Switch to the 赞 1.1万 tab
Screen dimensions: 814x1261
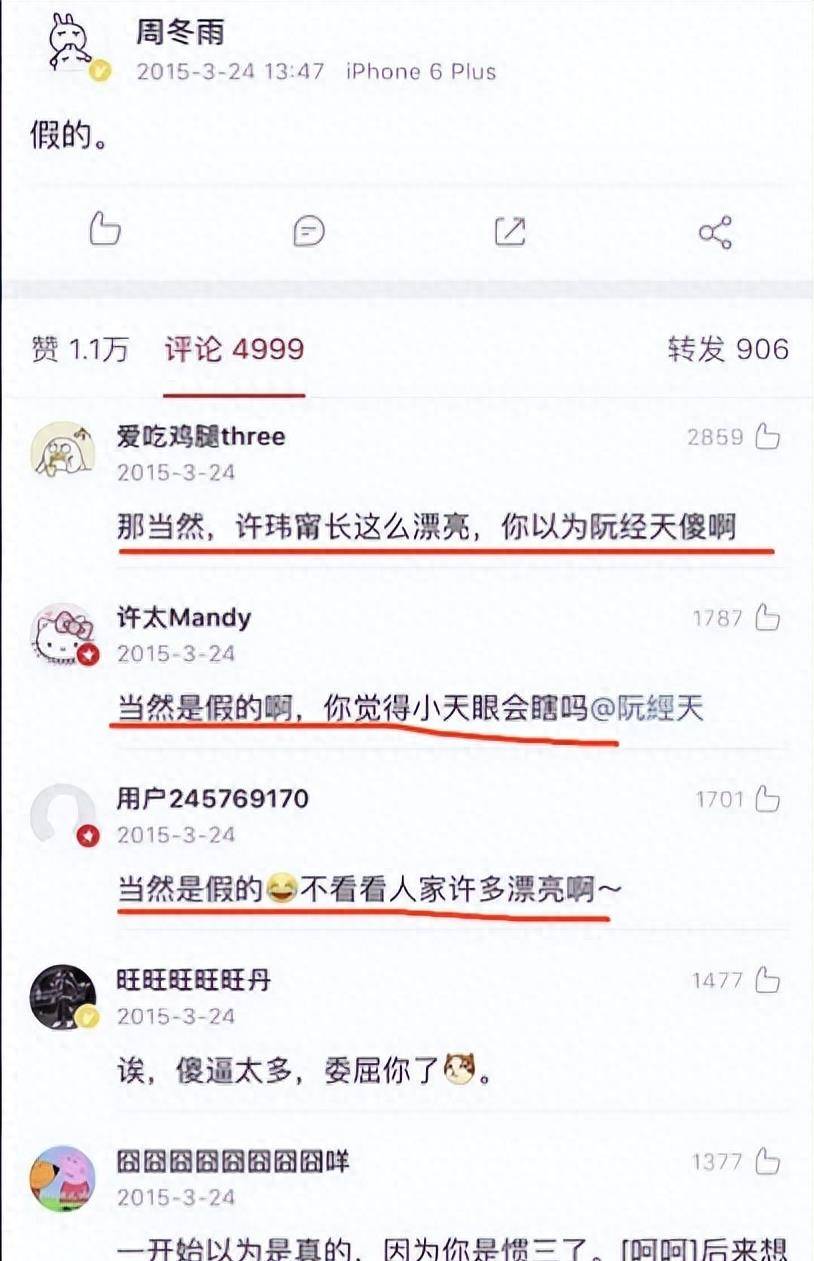[x=81, y=349]
